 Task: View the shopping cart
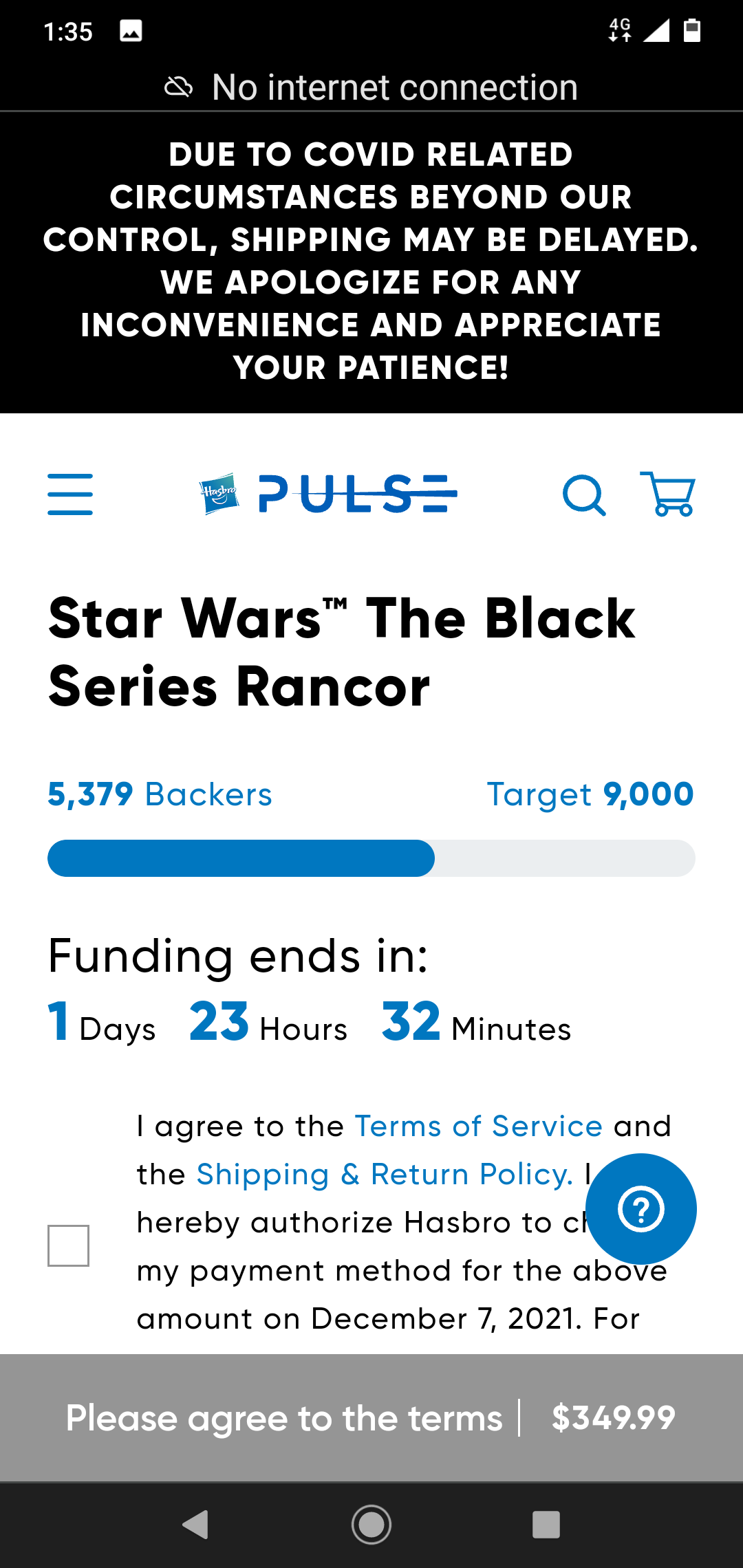[x=667, y=494]
